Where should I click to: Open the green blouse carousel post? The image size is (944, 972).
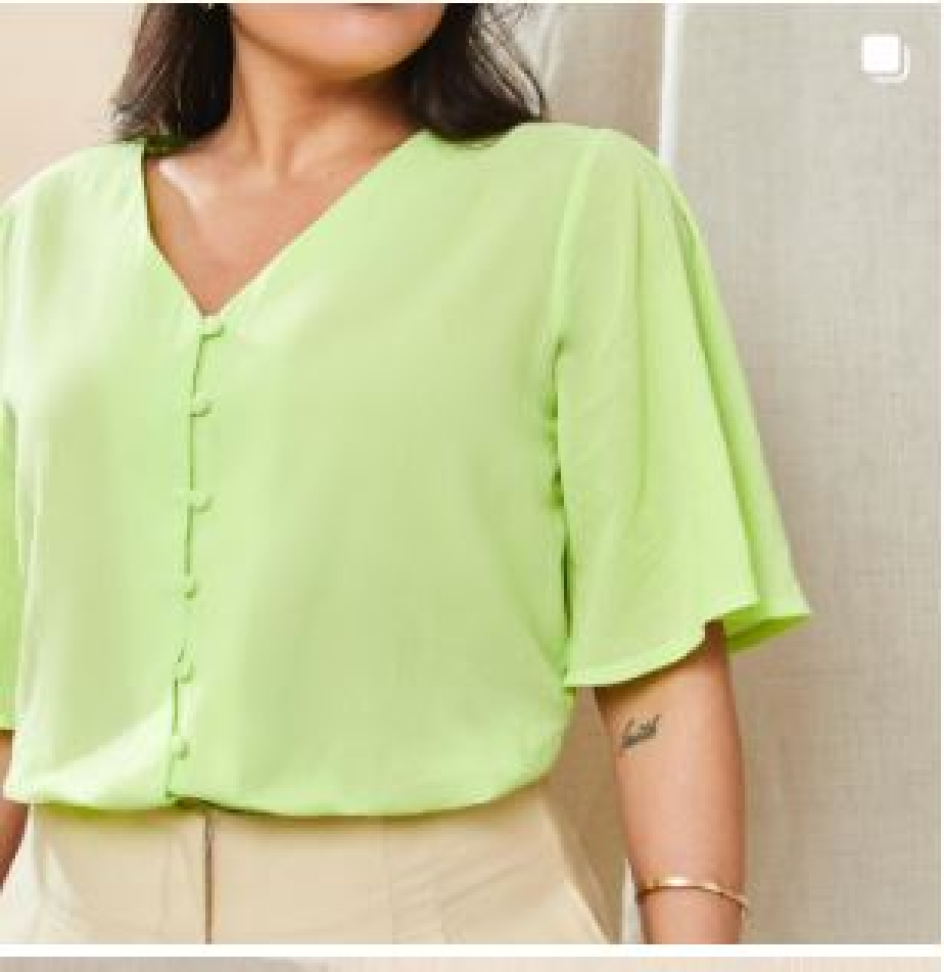(470, 470)
